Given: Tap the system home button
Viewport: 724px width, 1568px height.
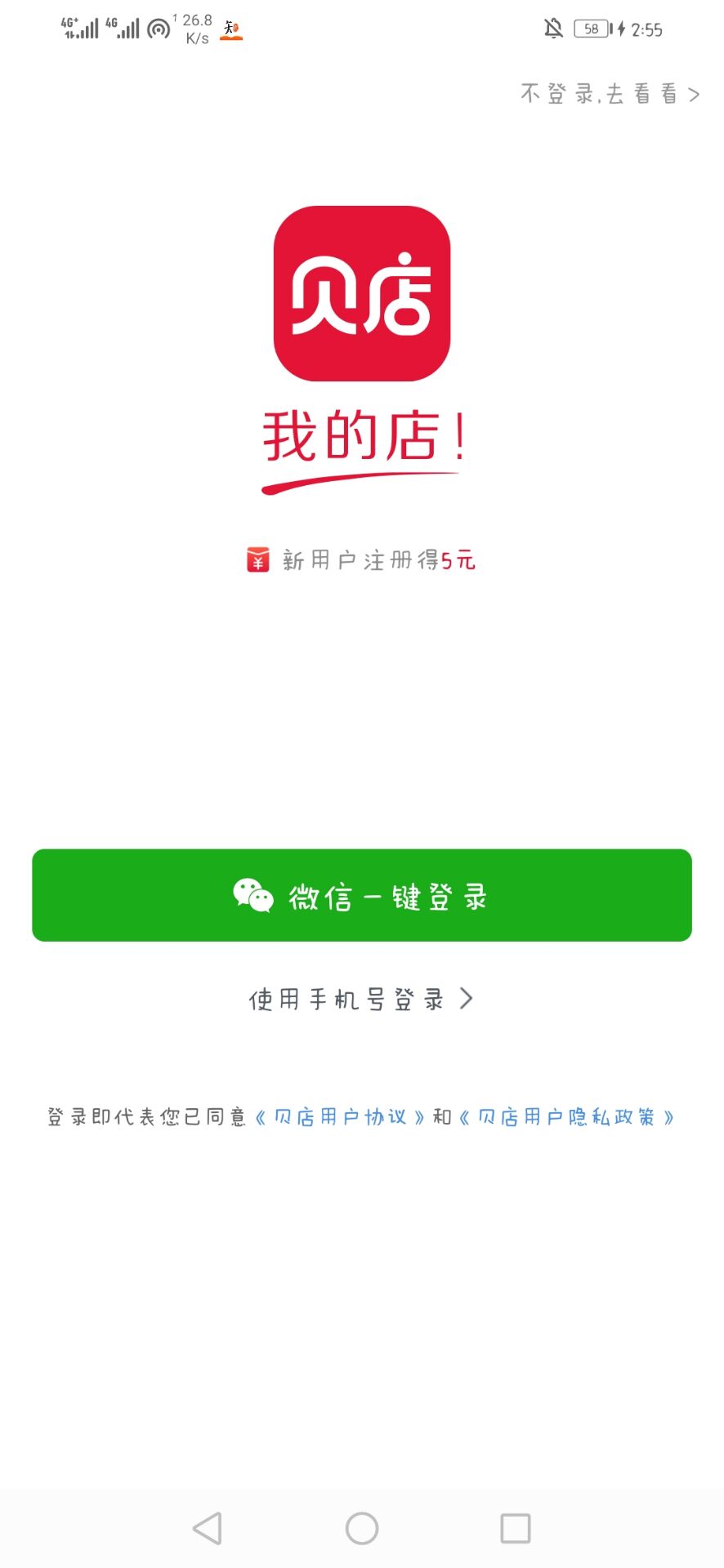Looking at the screenshot, I should [362, 1528].
